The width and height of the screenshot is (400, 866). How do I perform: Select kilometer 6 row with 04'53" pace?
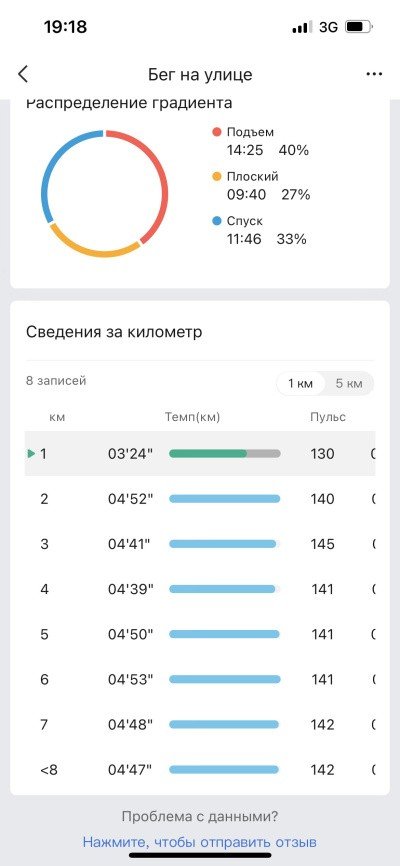coord(200,679)
